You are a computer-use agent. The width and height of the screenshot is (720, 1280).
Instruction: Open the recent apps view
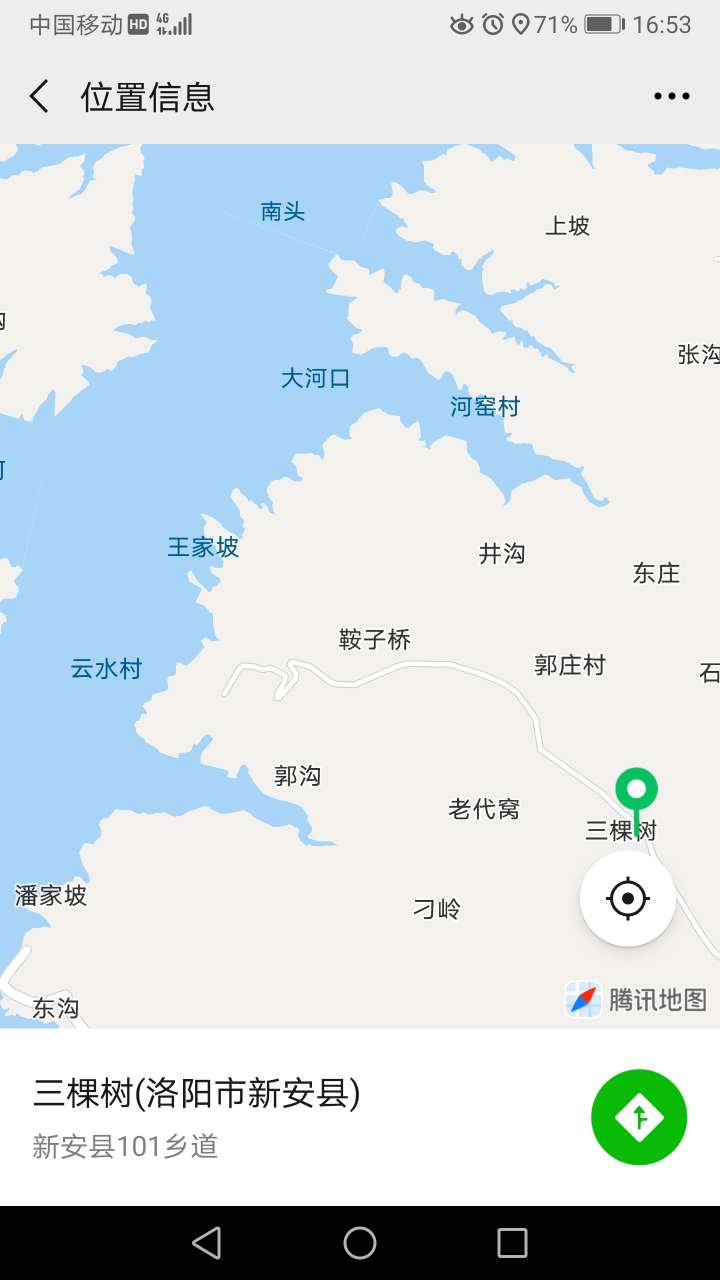(512, 1243)
